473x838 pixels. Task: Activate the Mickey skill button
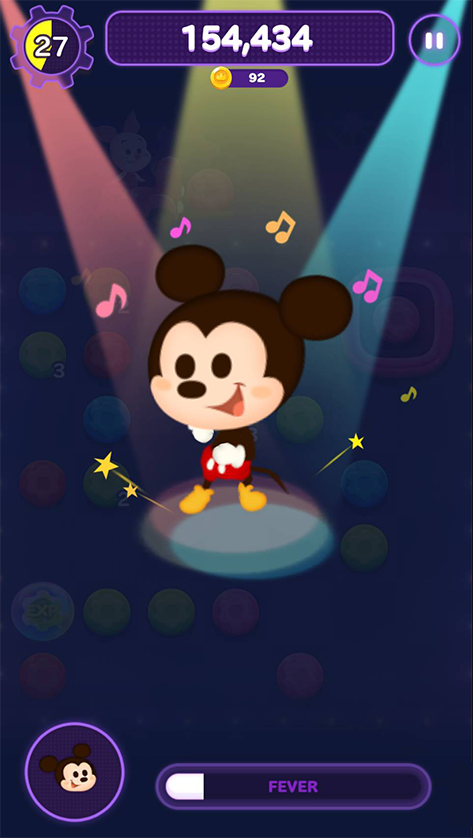coord(74,772)
